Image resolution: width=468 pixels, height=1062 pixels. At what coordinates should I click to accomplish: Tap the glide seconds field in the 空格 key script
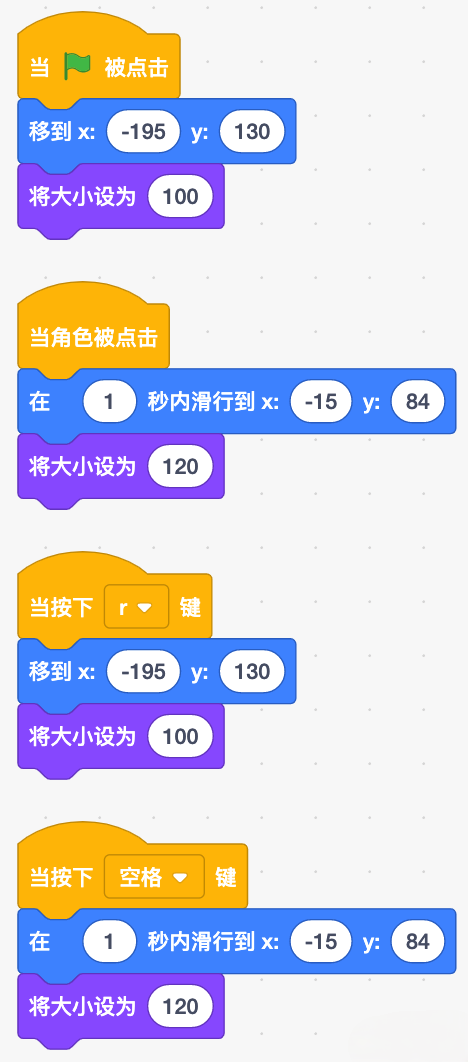click(x=109, y=941)
